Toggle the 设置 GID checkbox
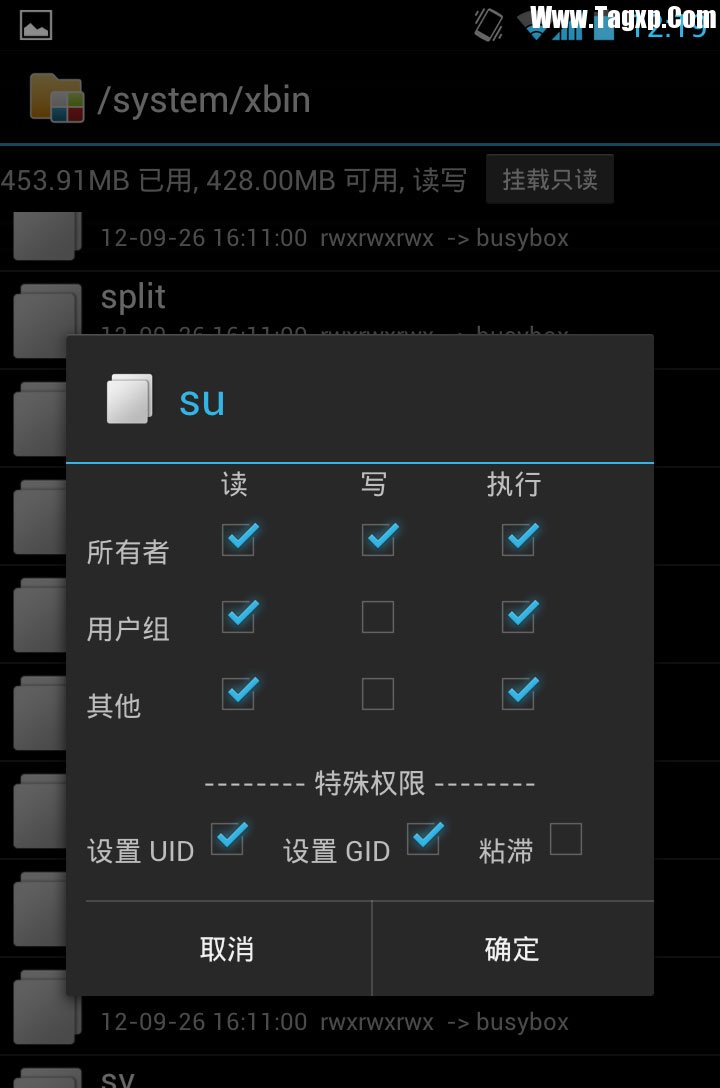The height and width of the screenshot is (1088, 720). click(x=424, y=839)
